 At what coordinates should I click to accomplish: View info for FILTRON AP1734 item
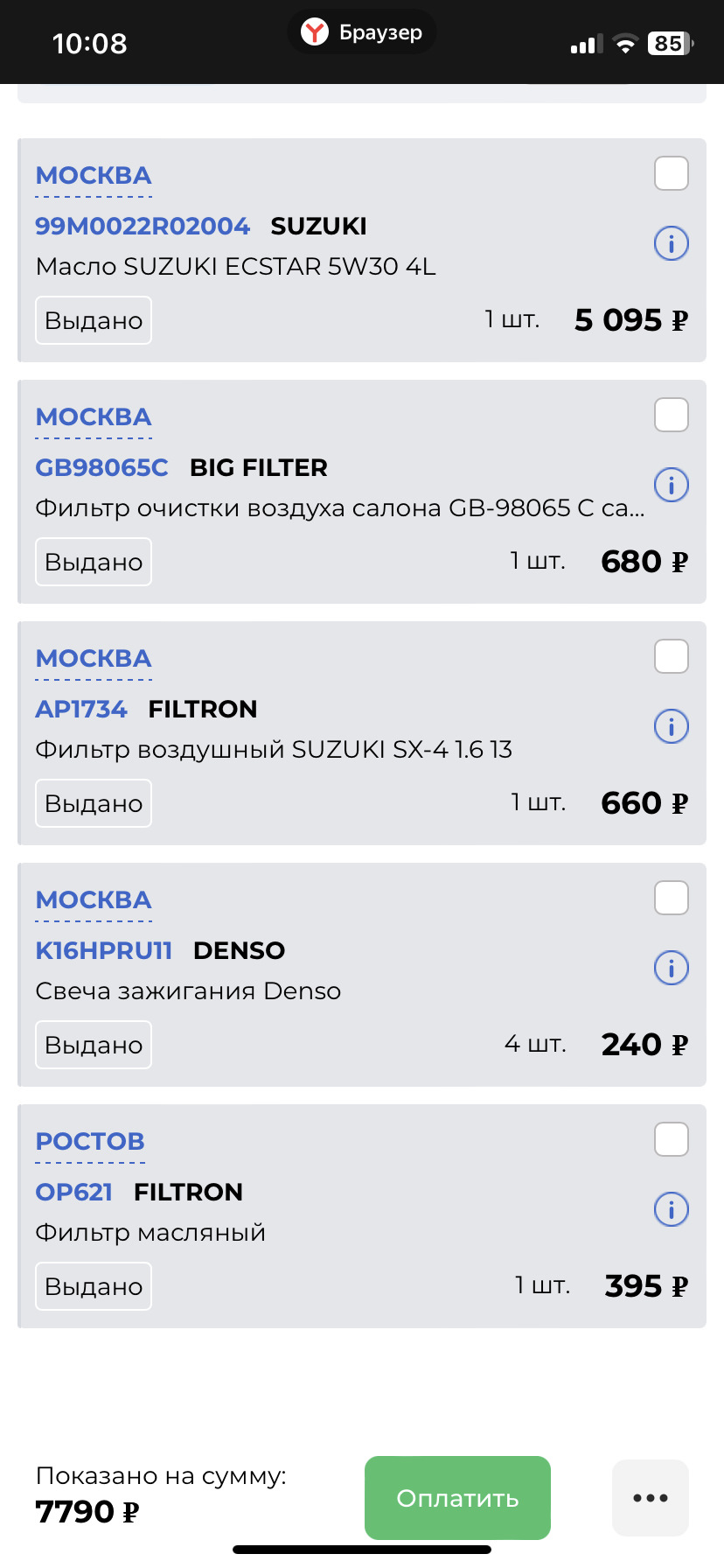(672, 726)
